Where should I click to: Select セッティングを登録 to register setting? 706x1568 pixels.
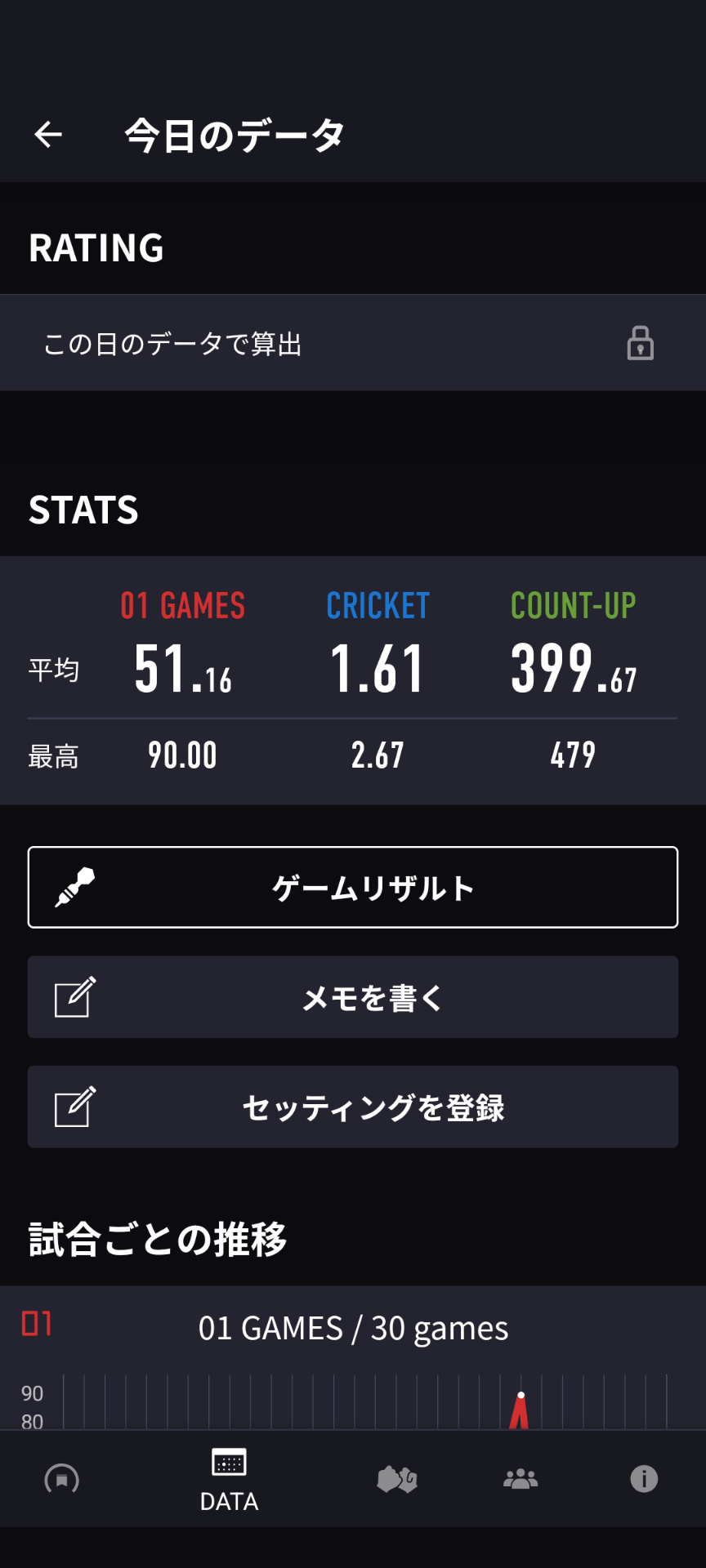pyautogui.click(x=353, y=1107)
